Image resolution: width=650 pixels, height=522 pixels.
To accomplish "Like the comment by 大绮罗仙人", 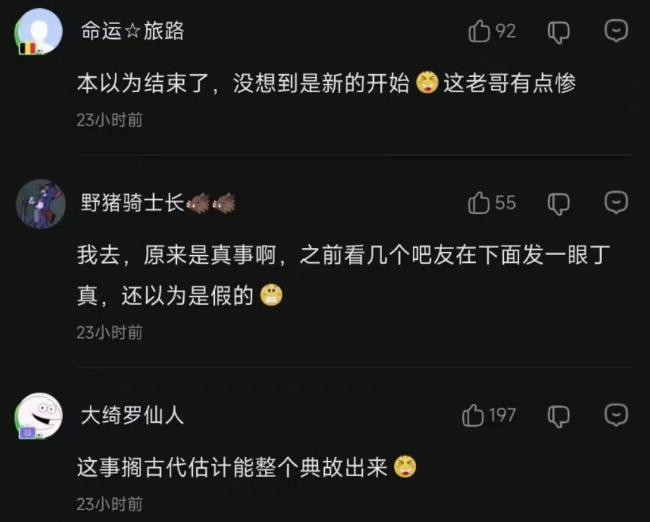I will click(x=473, y=415).
